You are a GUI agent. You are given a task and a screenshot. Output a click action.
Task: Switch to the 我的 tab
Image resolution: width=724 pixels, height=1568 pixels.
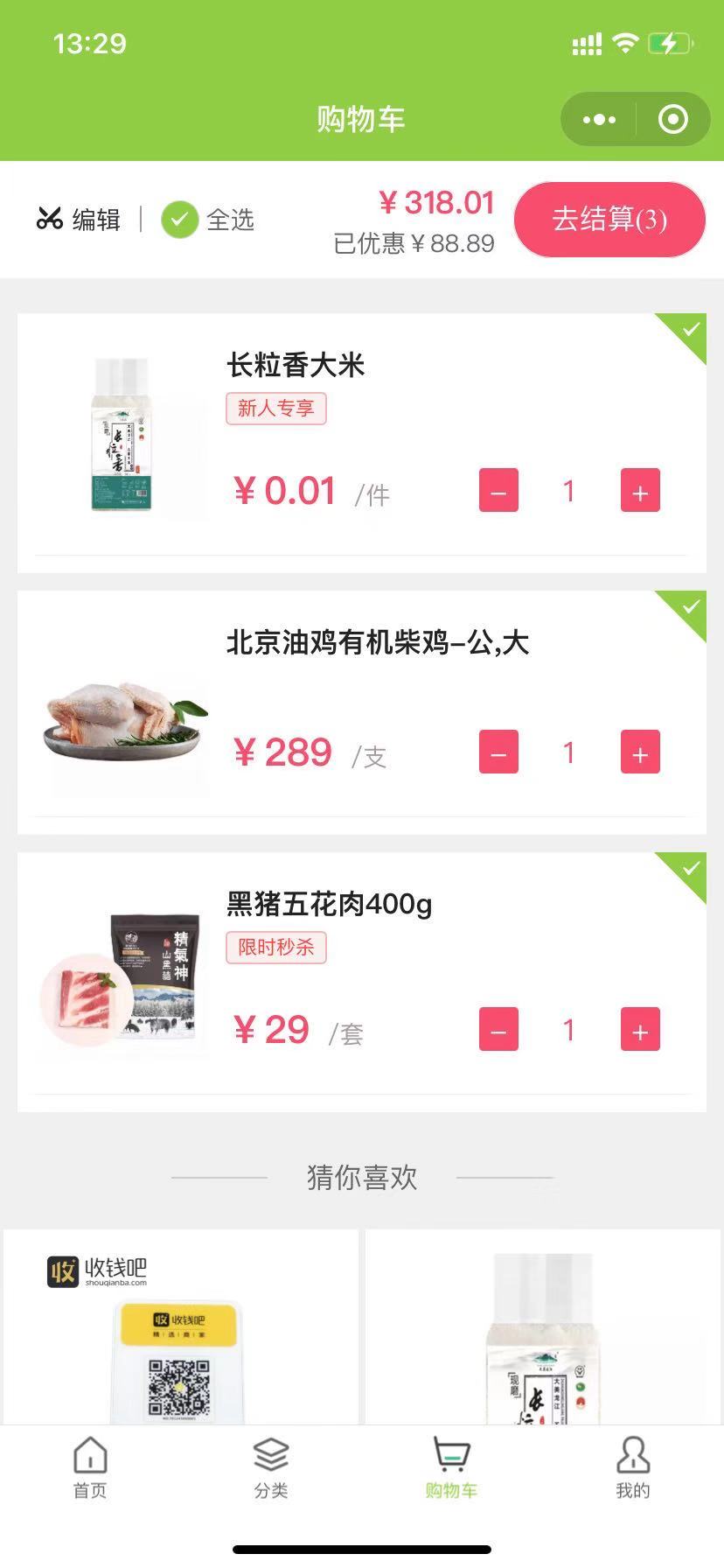[x=632, y=1468]
